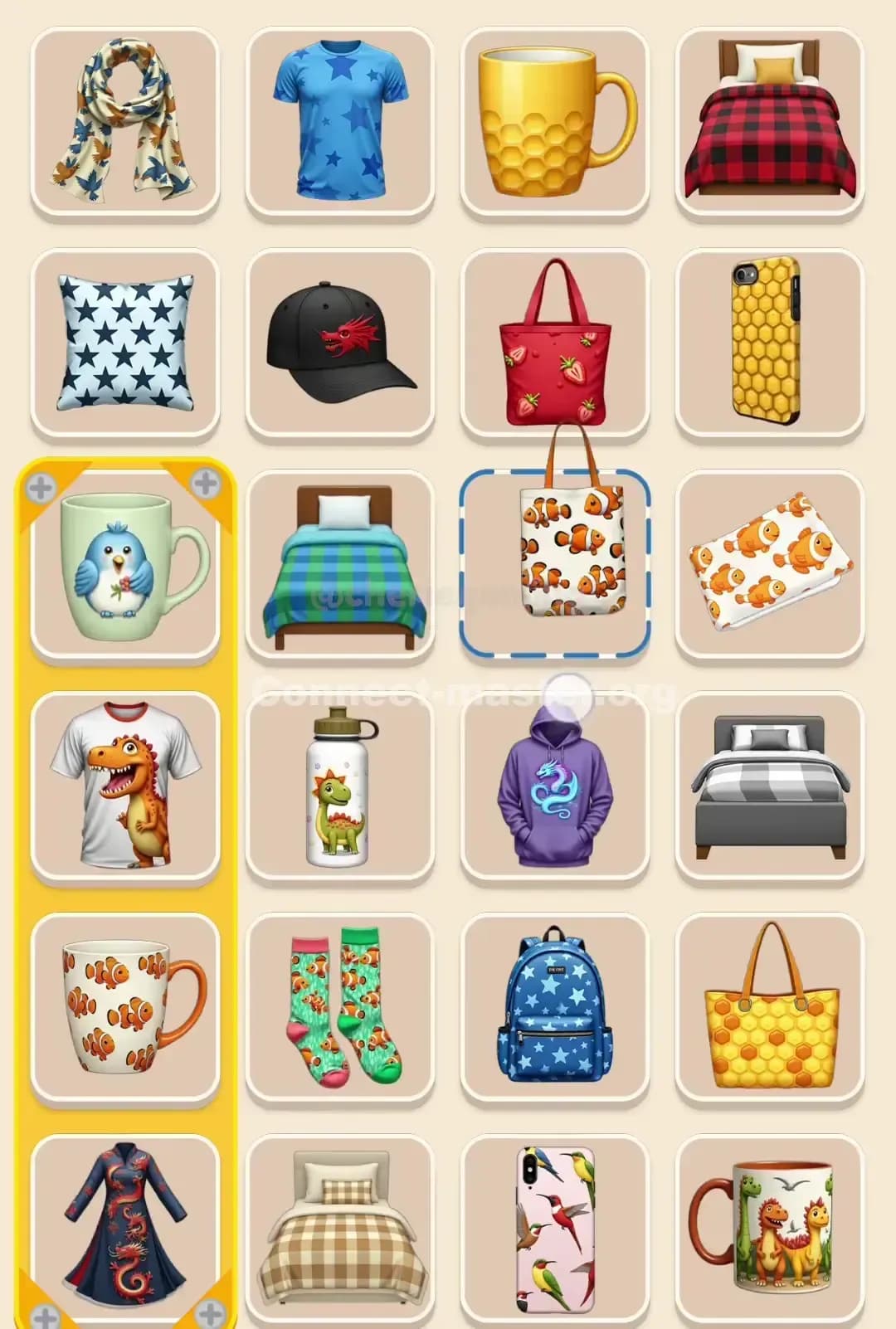This screenshot has height=1329, width=896.
Task: Select the clownfish mug in the yellow column
Action: [123, 1008]
